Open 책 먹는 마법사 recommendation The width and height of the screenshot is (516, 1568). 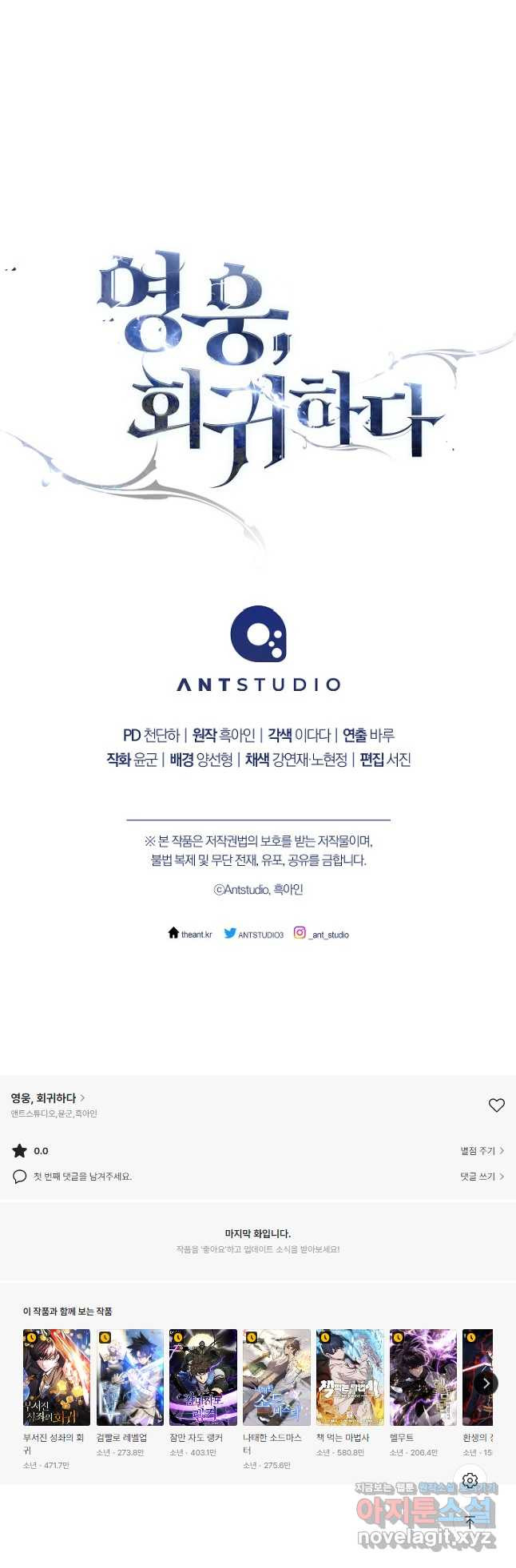pyautogui.click(x=350, y=1377)
